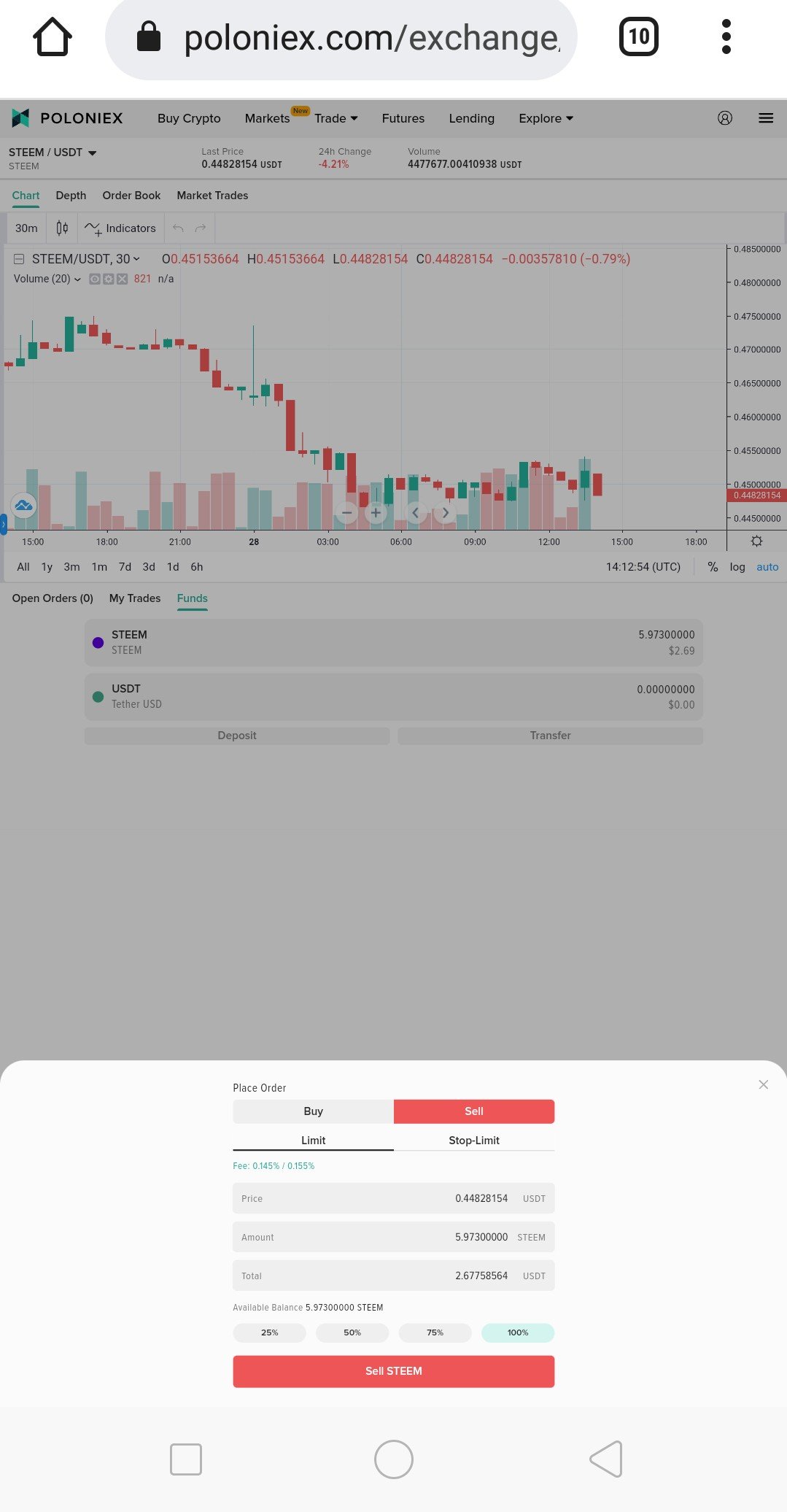Confirm with the Sell STEEM button
787x1512 pixels.
(x=394, y=1371)
